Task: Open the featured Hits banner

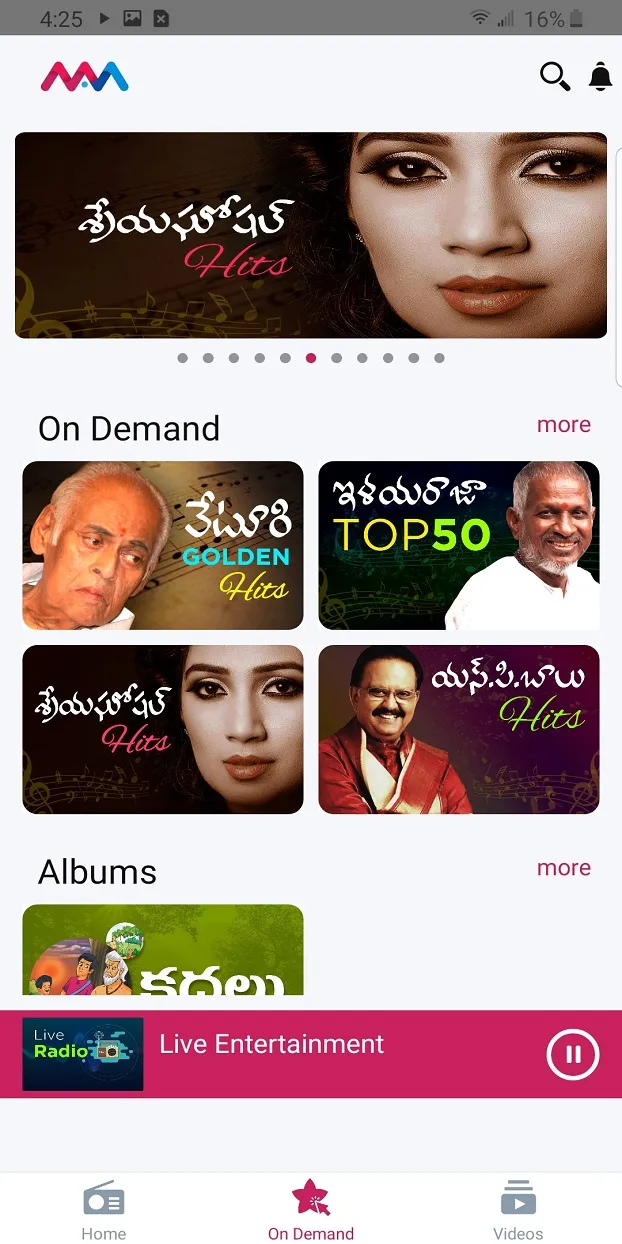Action: click(311, 235)
